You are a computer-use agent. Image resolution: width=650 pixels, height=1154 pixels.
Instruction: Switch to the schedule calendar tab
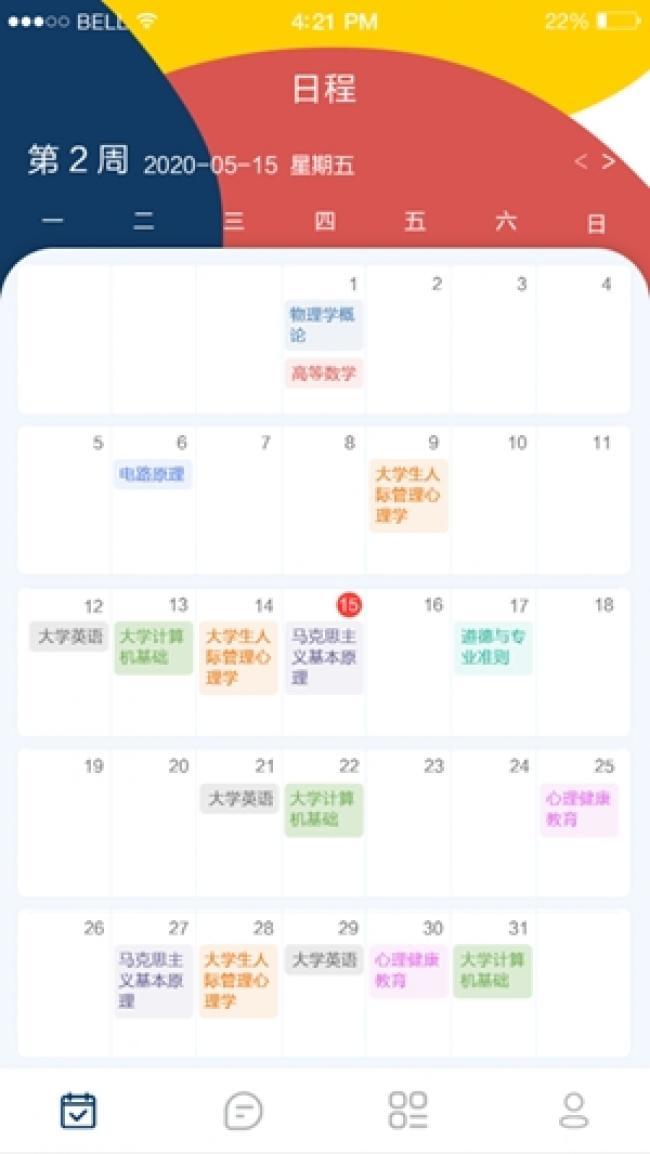[x=78, y=1110]
